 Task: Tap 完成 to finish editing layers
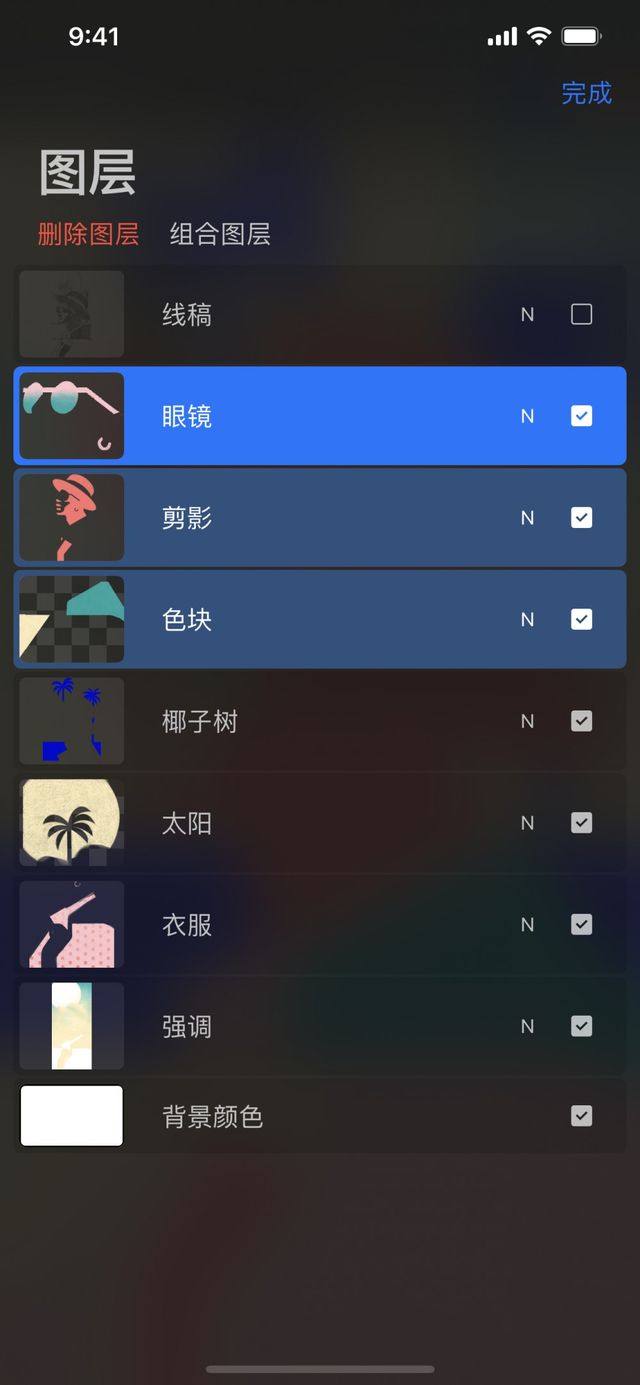(586, 93)
